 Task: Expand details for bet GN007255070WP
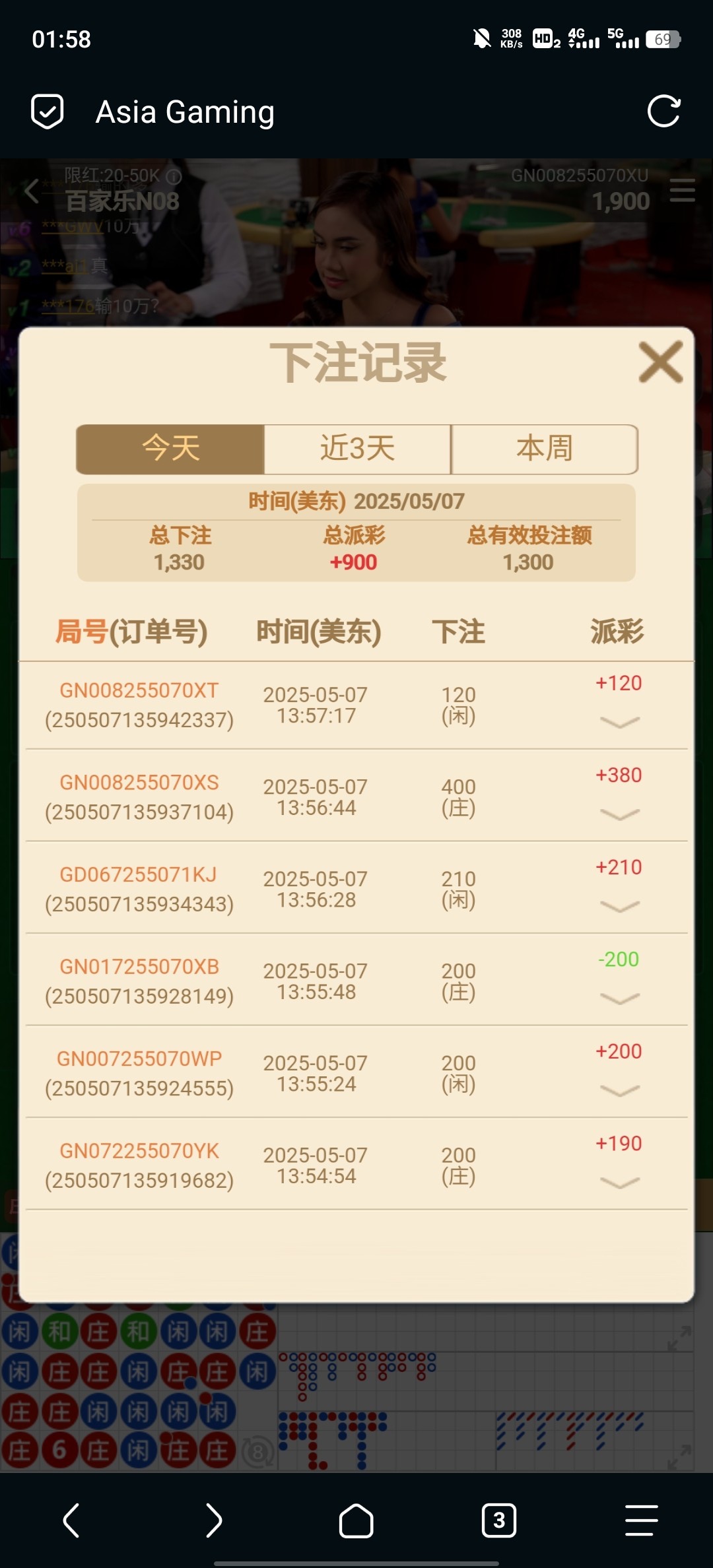point(619,1091)
